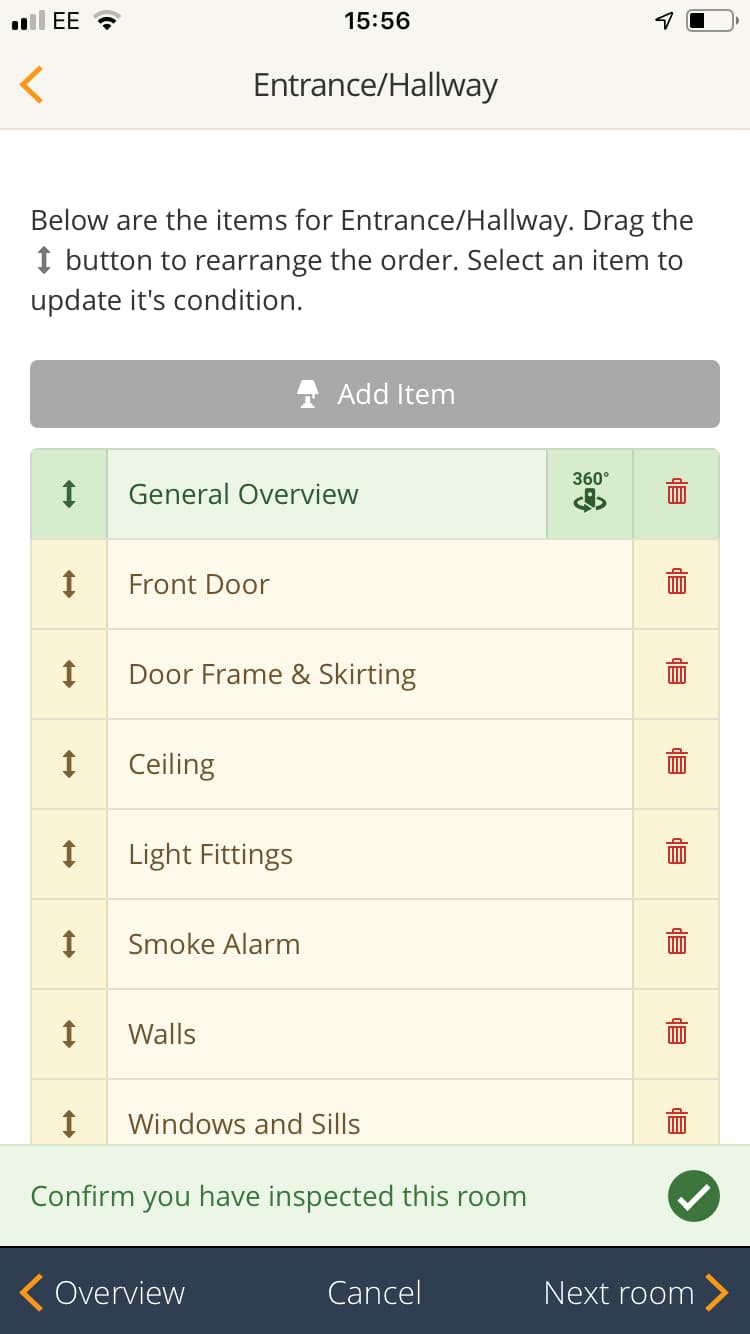Open the Ceiling item
Image resolution: width=750 pixels, height=1334 pixels.
[x=370, y=764]
